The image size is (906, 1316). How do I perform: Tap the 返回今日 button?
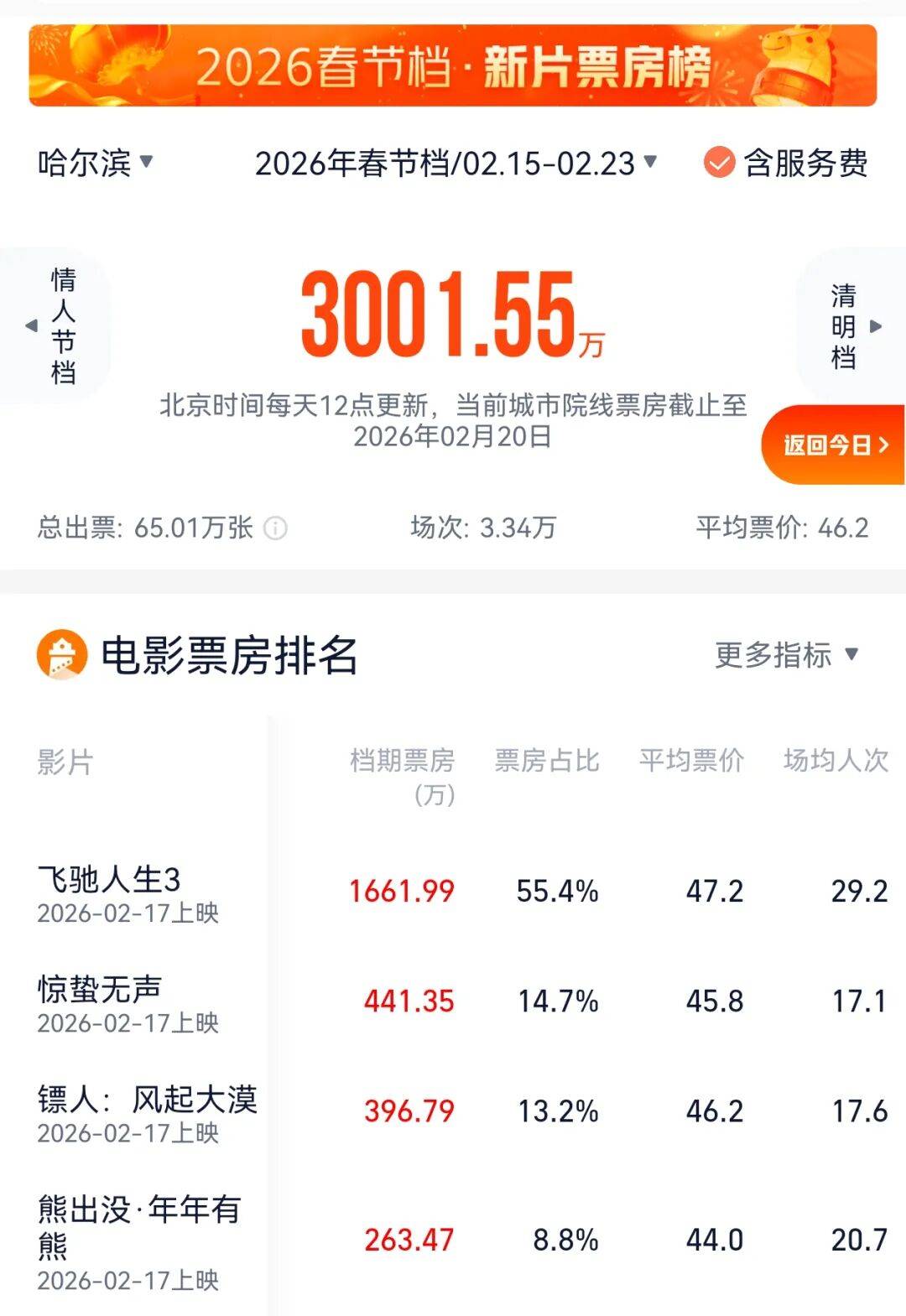[834, 445]
